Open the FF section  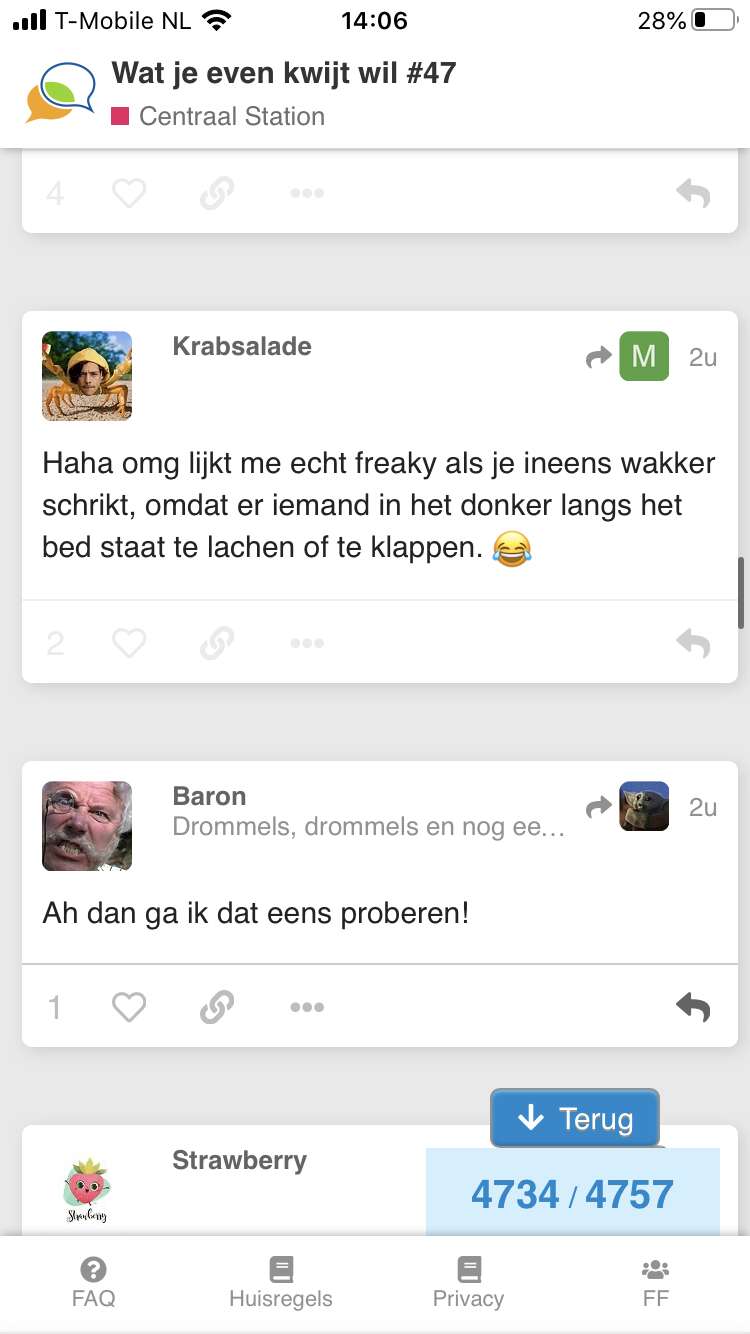(x=656, y=1283)
